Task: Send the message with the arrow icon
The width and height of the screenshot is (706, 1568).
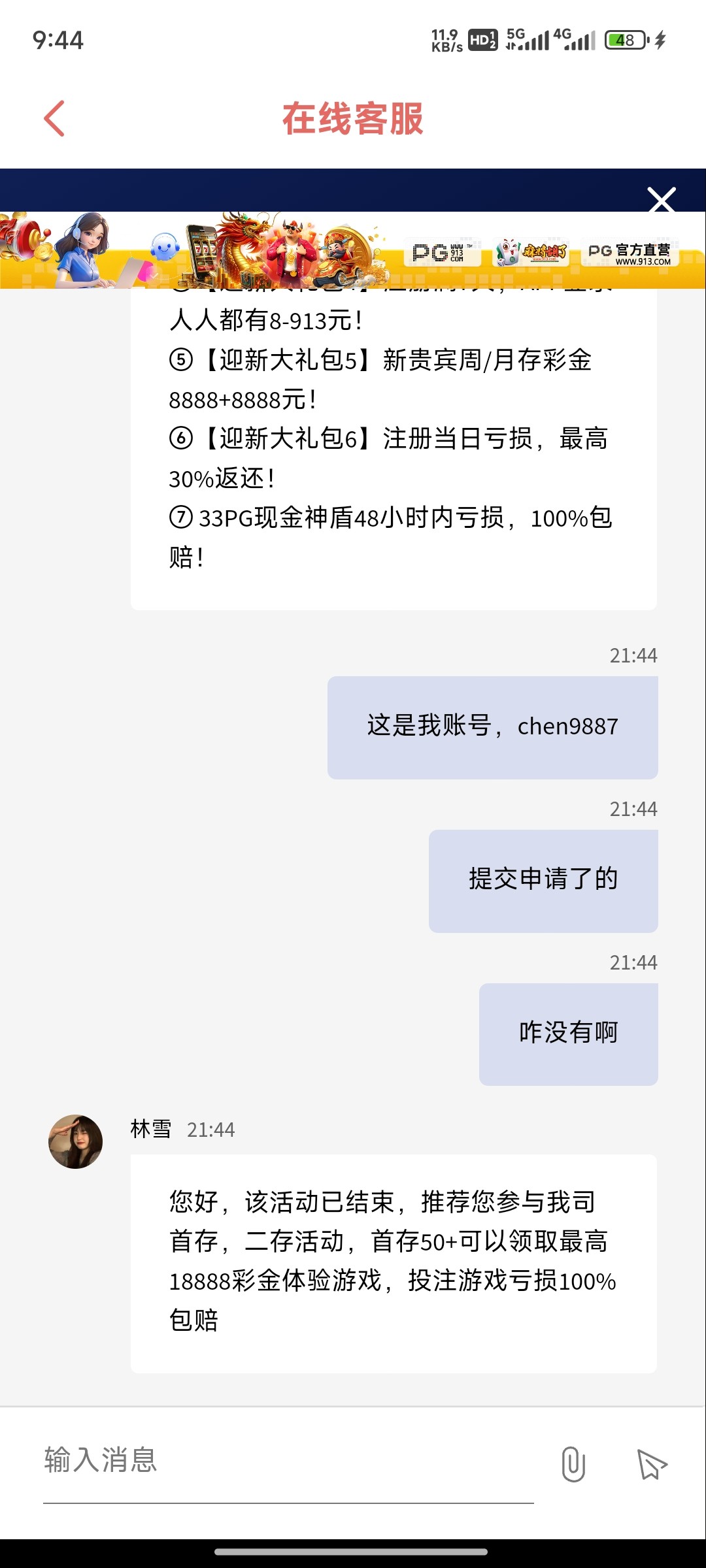Action: tap(652, 1463)
